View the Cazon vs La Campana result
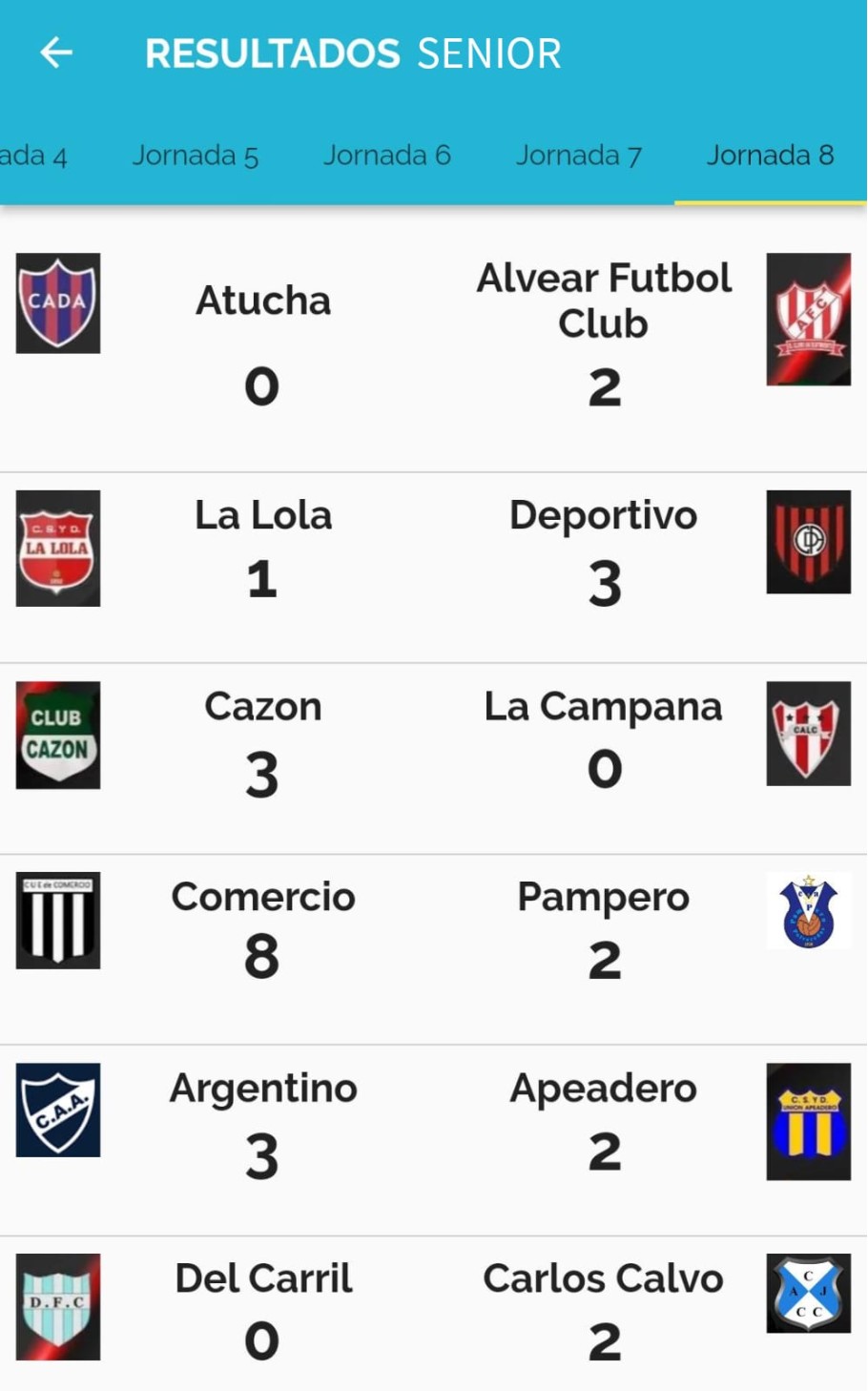 click(x=434, y=758)
